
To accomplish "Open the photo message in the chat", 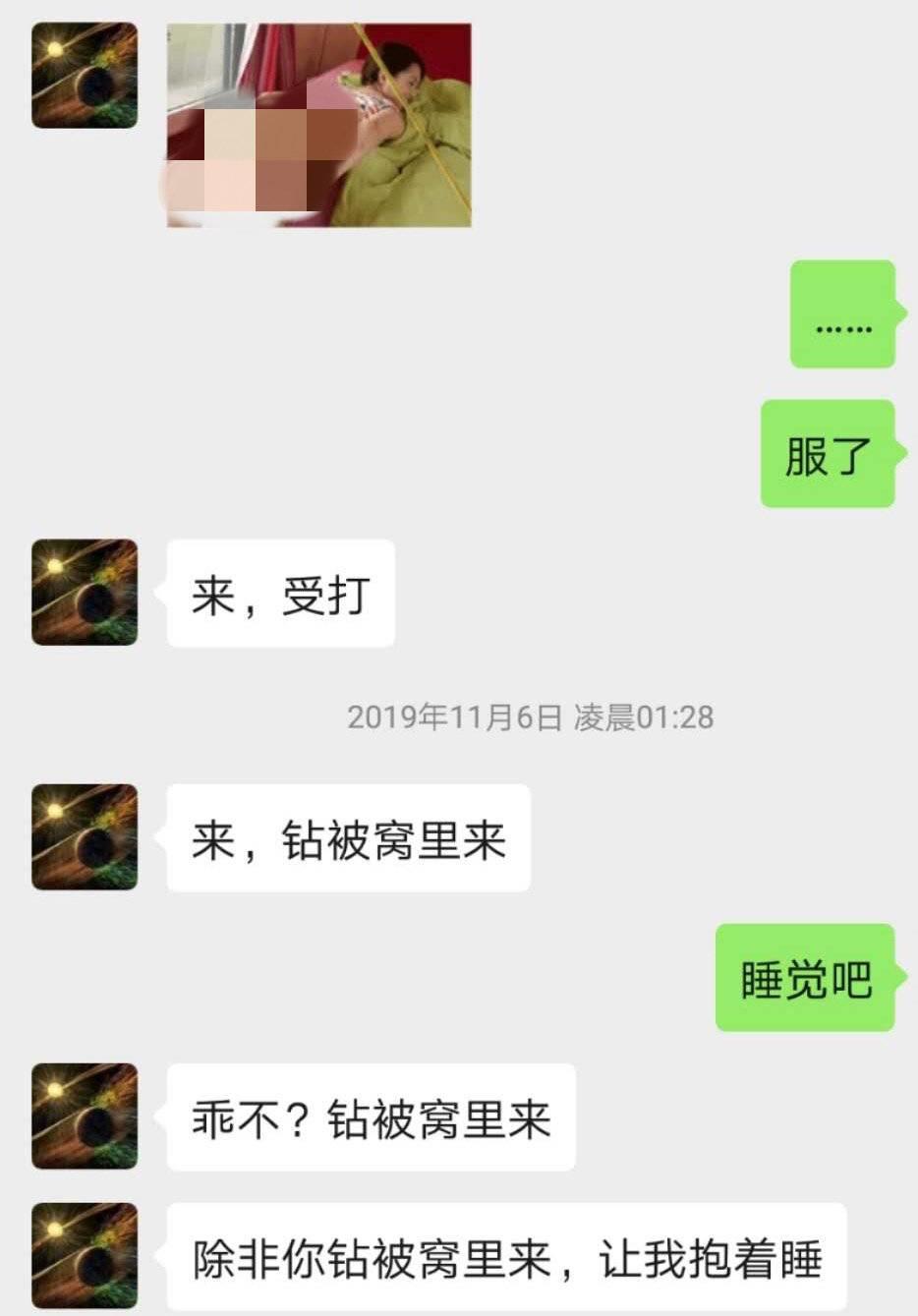I will click(x=318, y=126).
